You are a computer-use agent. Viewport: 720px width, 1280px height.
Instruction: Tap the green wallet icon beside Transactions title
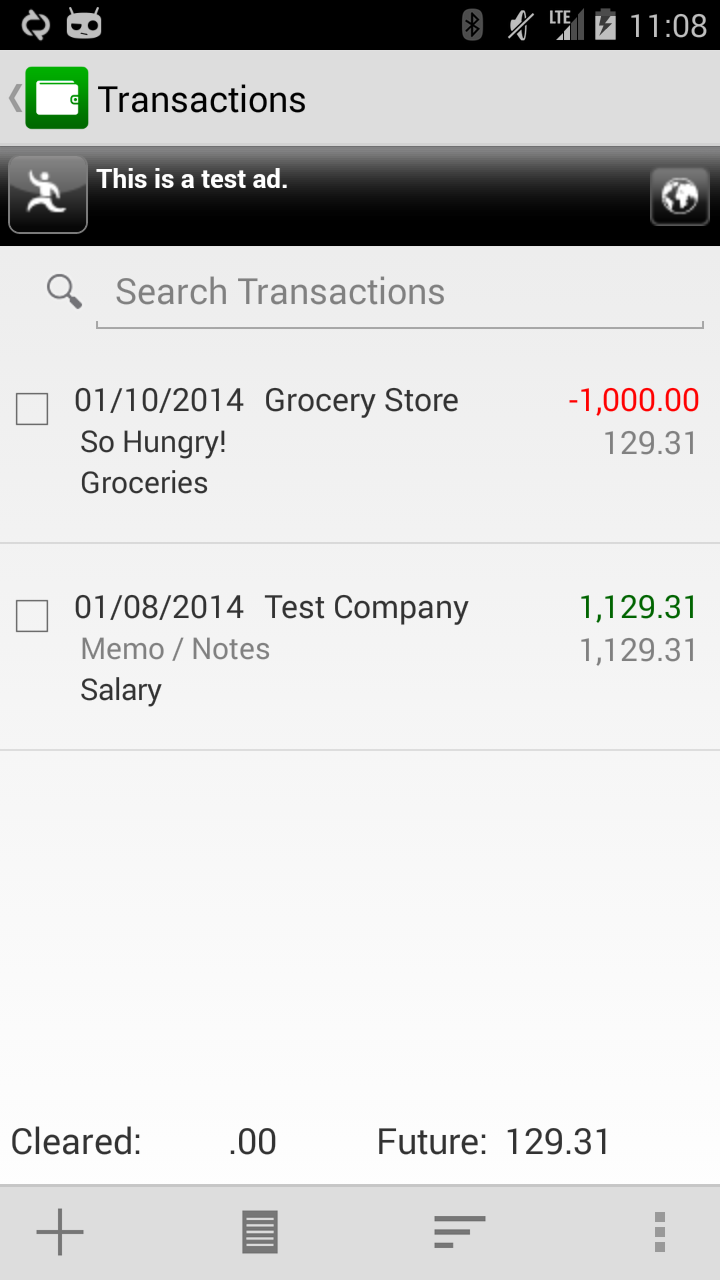pos(57,97)
